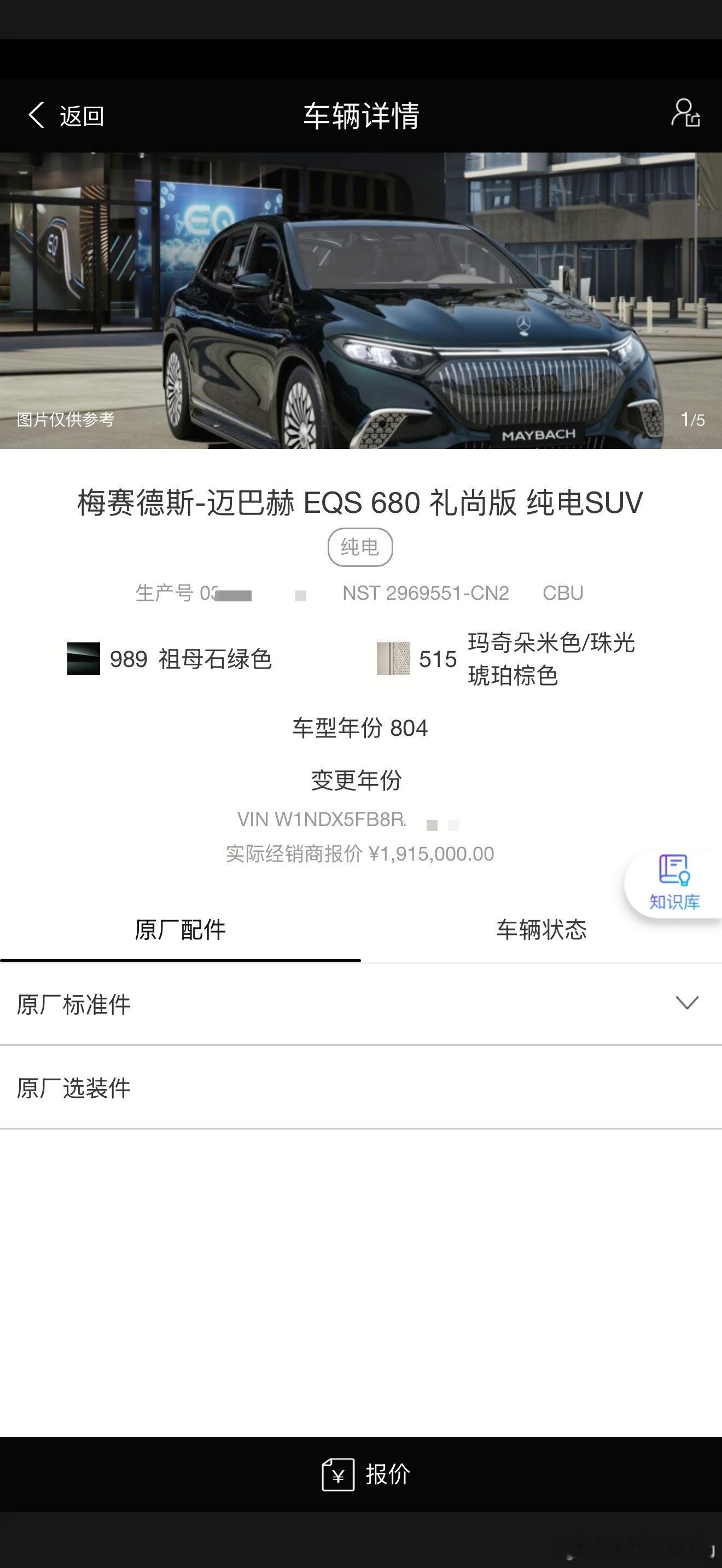The width and height of the screenshot is (722, 1568).
Task: Tap 返回 to go back
Action: pyautogui.click(x=81, y=116)
